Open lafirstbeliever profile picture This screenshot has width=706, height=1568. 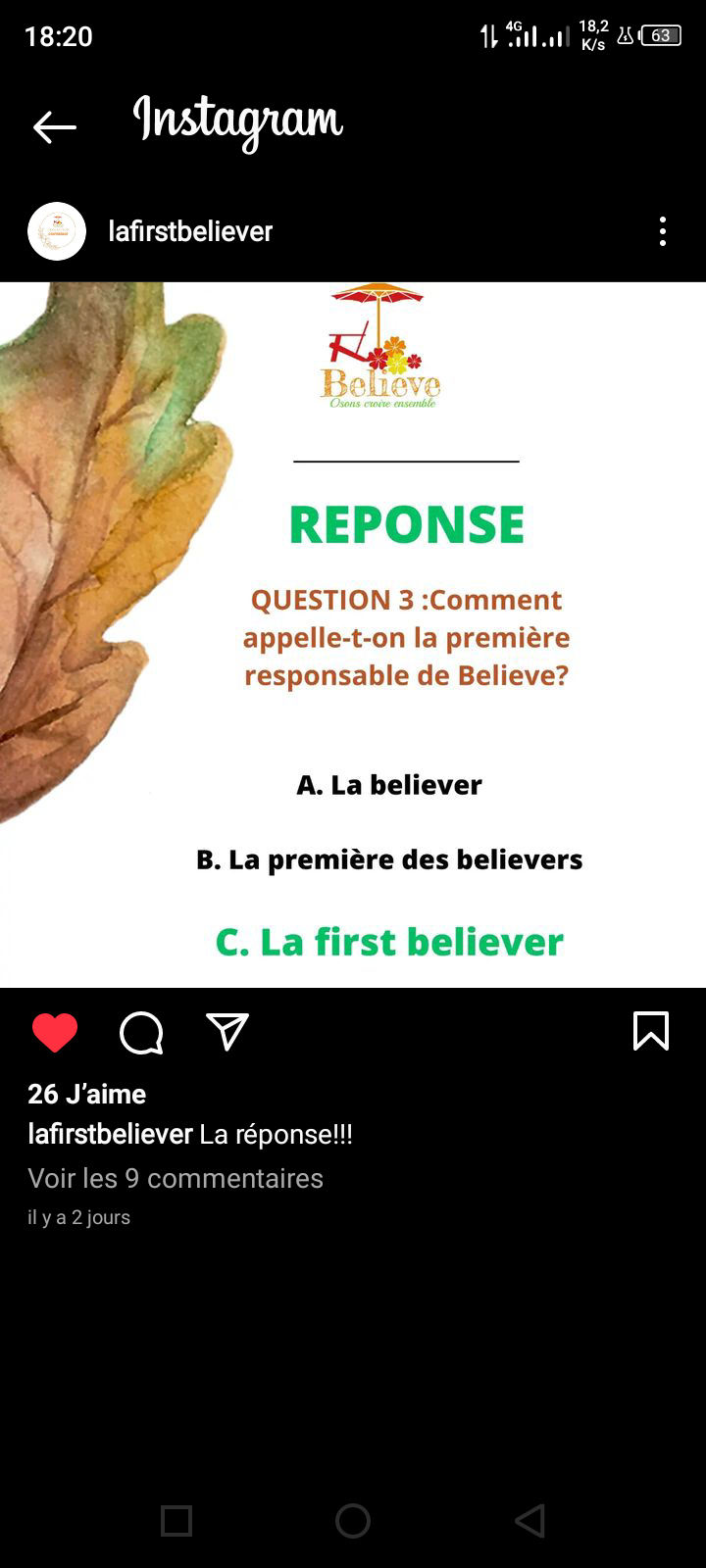pyautogui.click(x=57, y=231)
